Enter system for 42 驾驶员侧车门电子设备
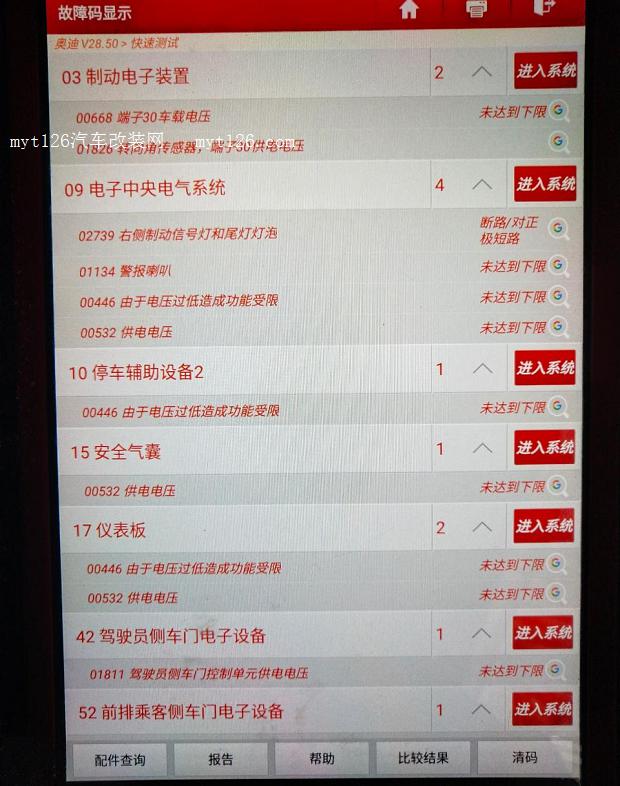The height and width of the screenshot is (786, 620). (543, 632)
